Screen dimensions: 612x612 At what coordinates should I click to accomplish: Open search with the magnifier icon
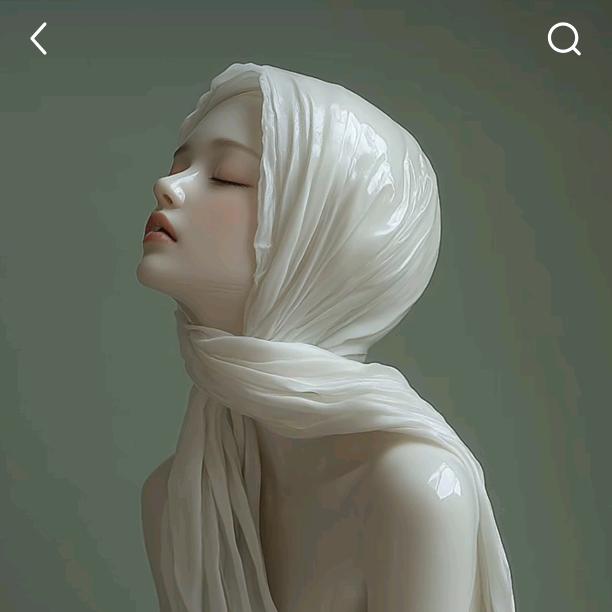[x=564, y=39]
